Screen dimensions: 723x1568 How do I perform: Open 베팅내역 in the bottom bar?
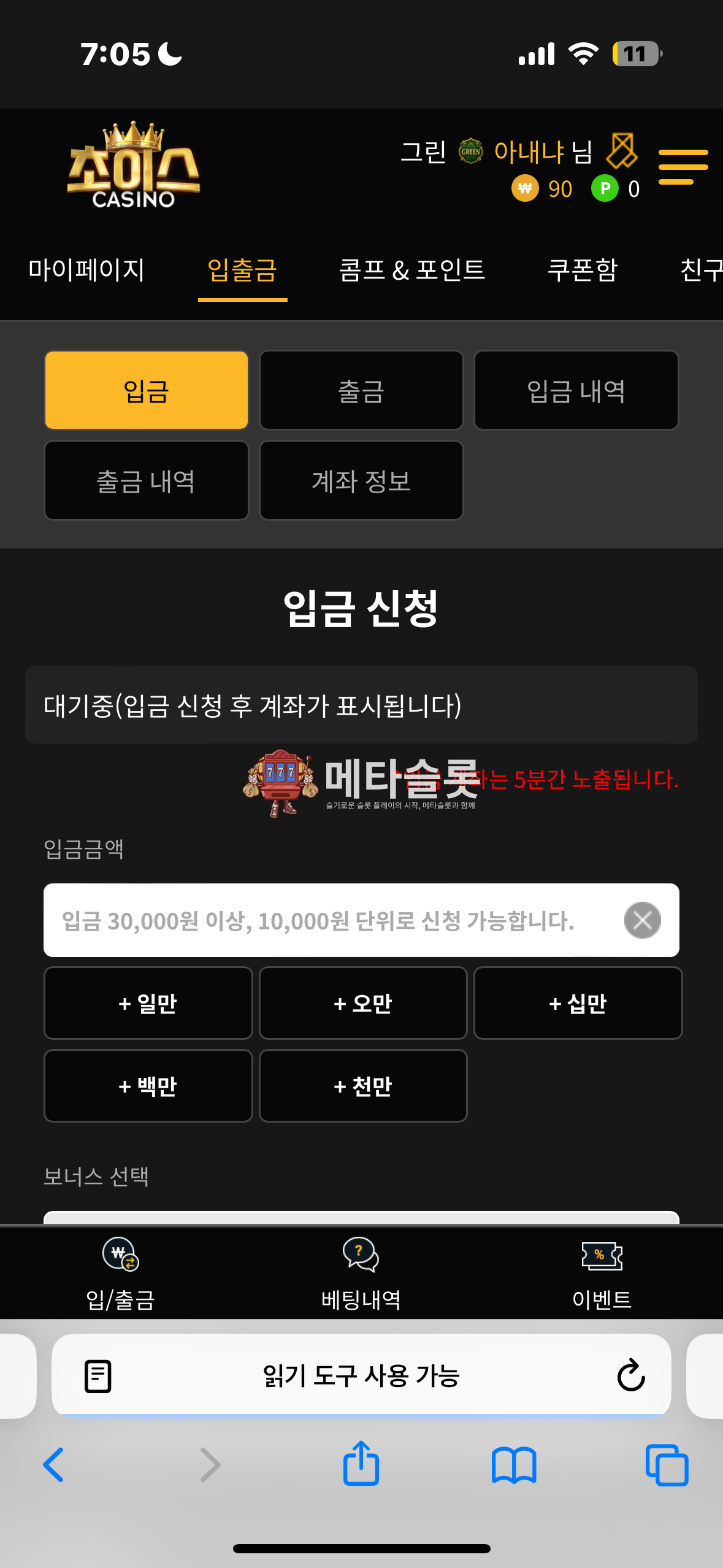[x=361, y=1274]
